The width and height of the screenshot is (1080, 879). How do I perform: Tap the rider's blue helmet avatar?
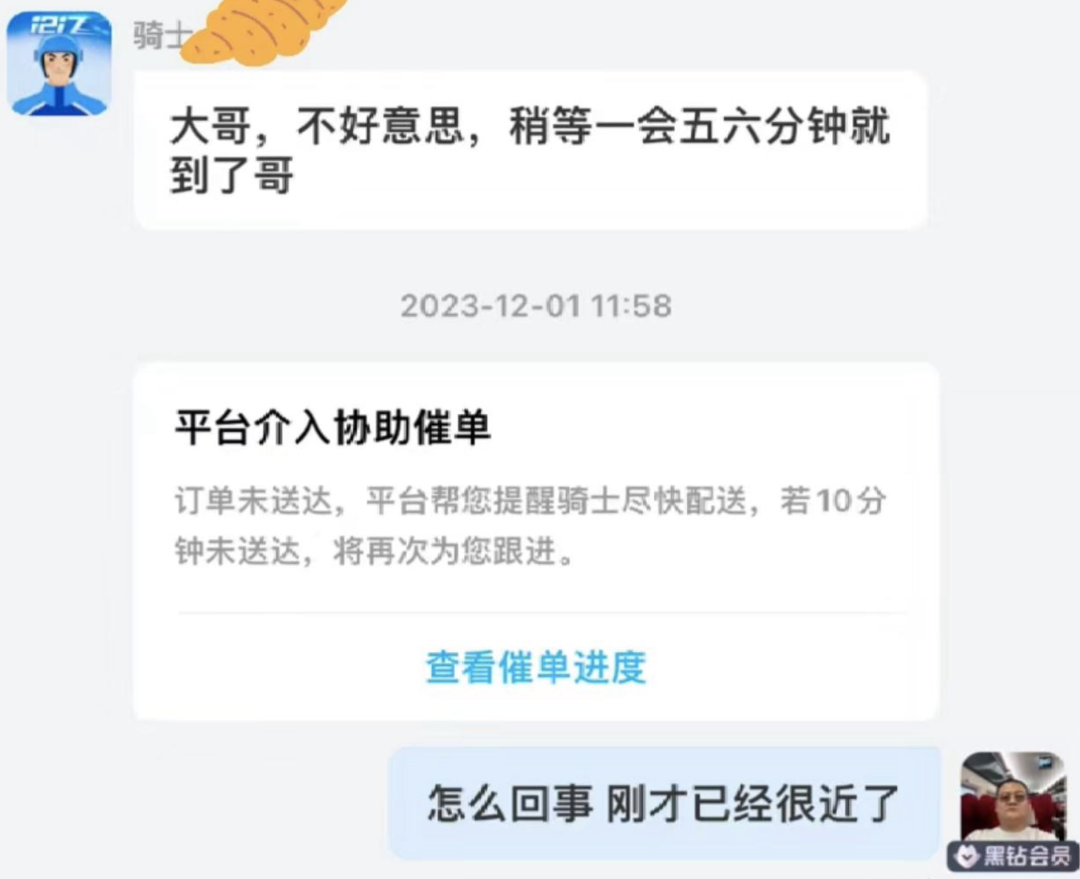pyautogui.click(x=59, y=63)
